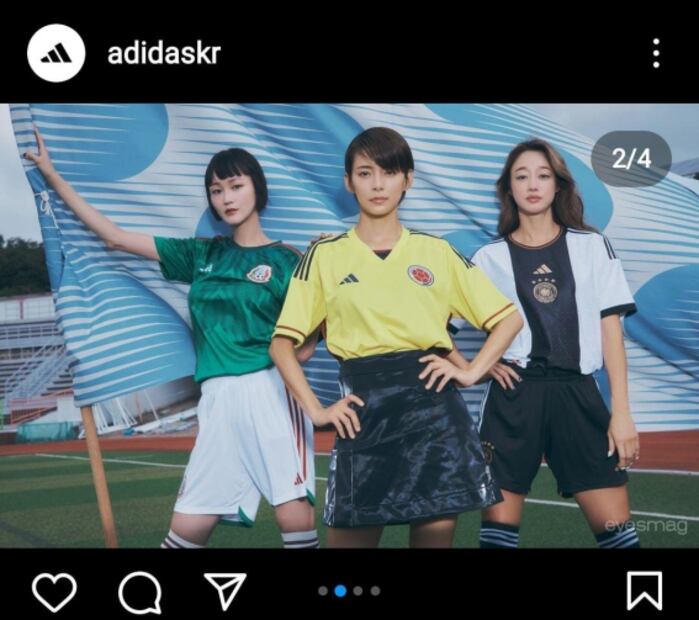Open the post's three-dot overflow menu

click(656, 53)
